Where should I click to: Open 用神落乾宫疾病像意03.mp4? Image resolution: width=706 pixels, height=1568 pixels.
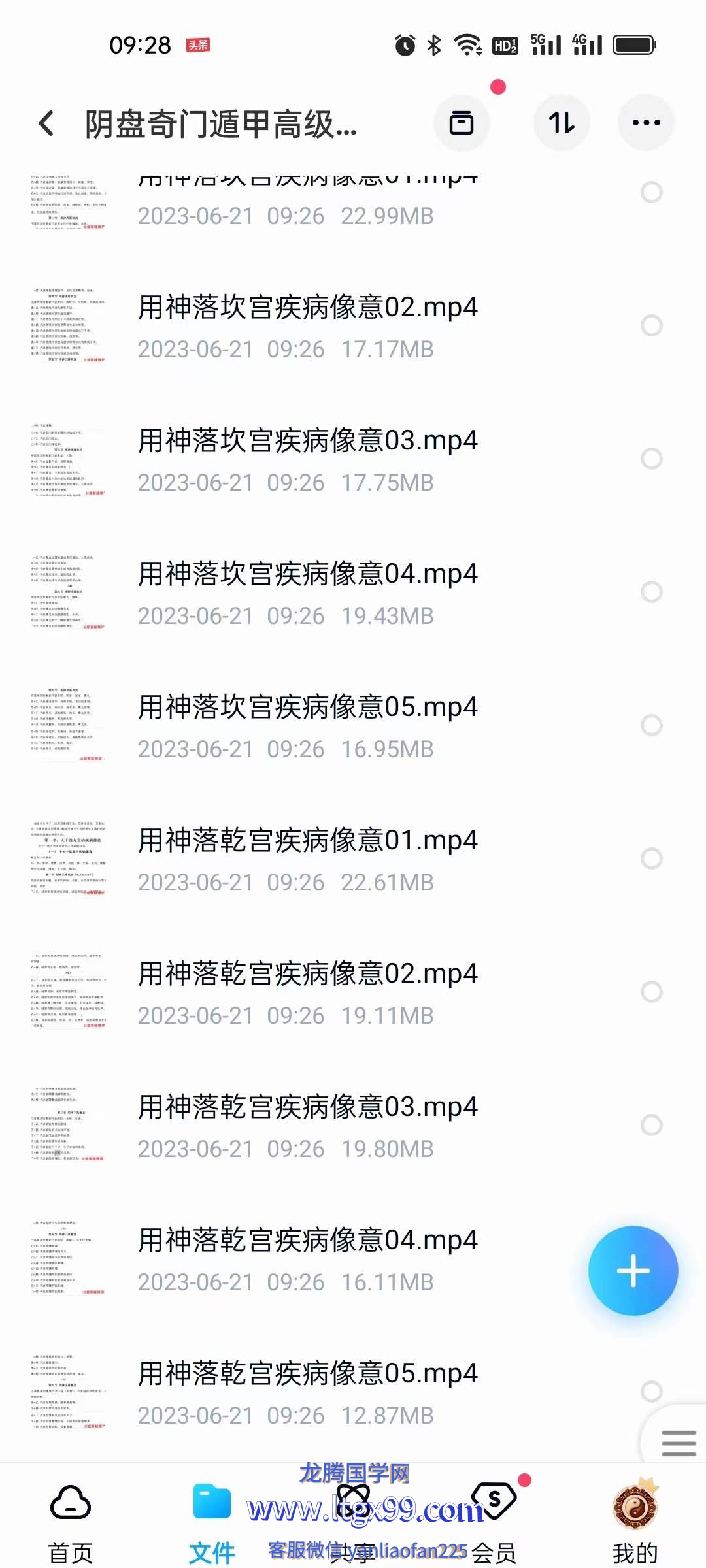(307, 1107)
